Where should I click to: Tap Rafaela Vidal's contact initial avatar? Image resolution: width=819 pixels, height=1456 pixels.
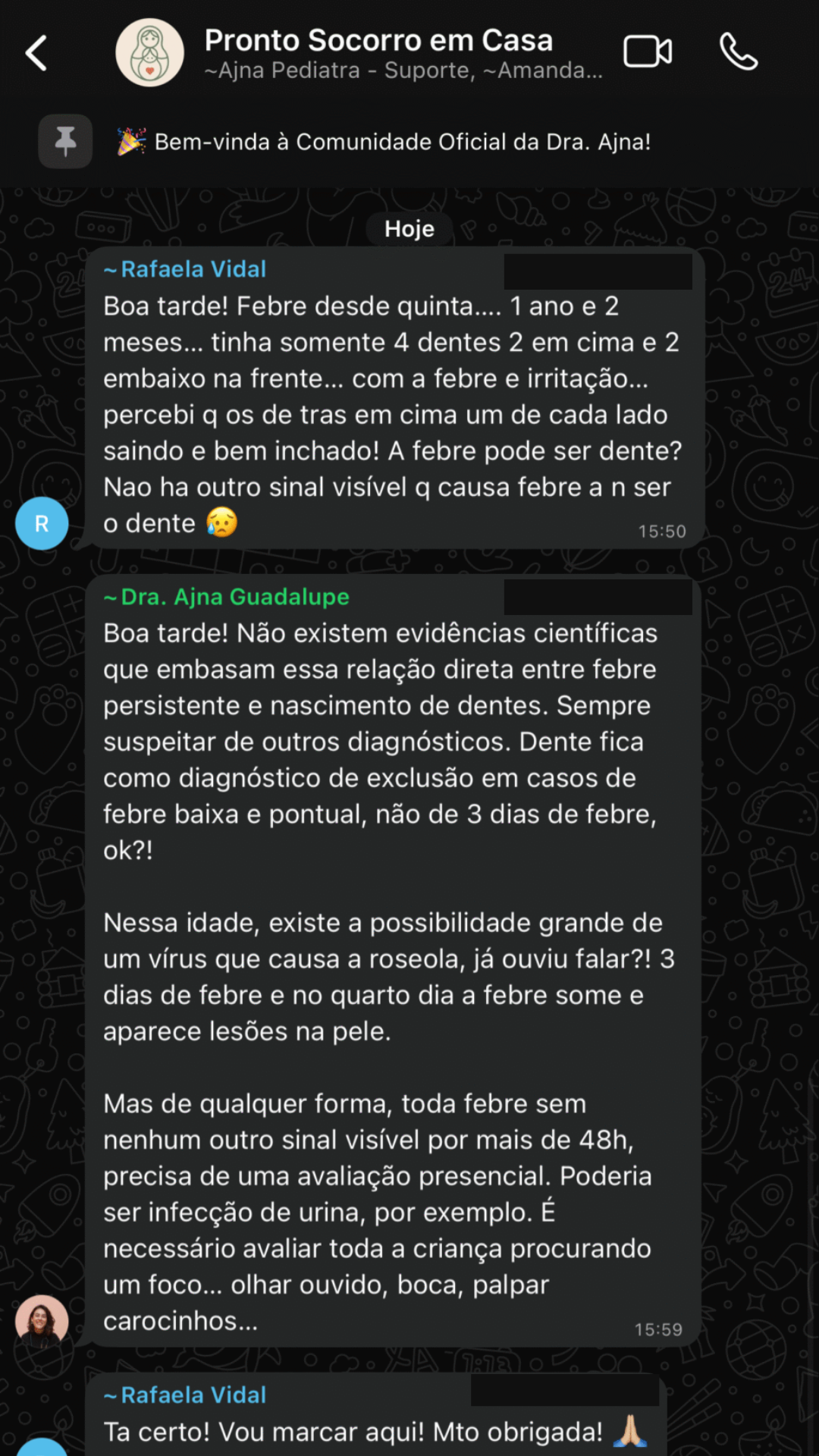point(42,522)
